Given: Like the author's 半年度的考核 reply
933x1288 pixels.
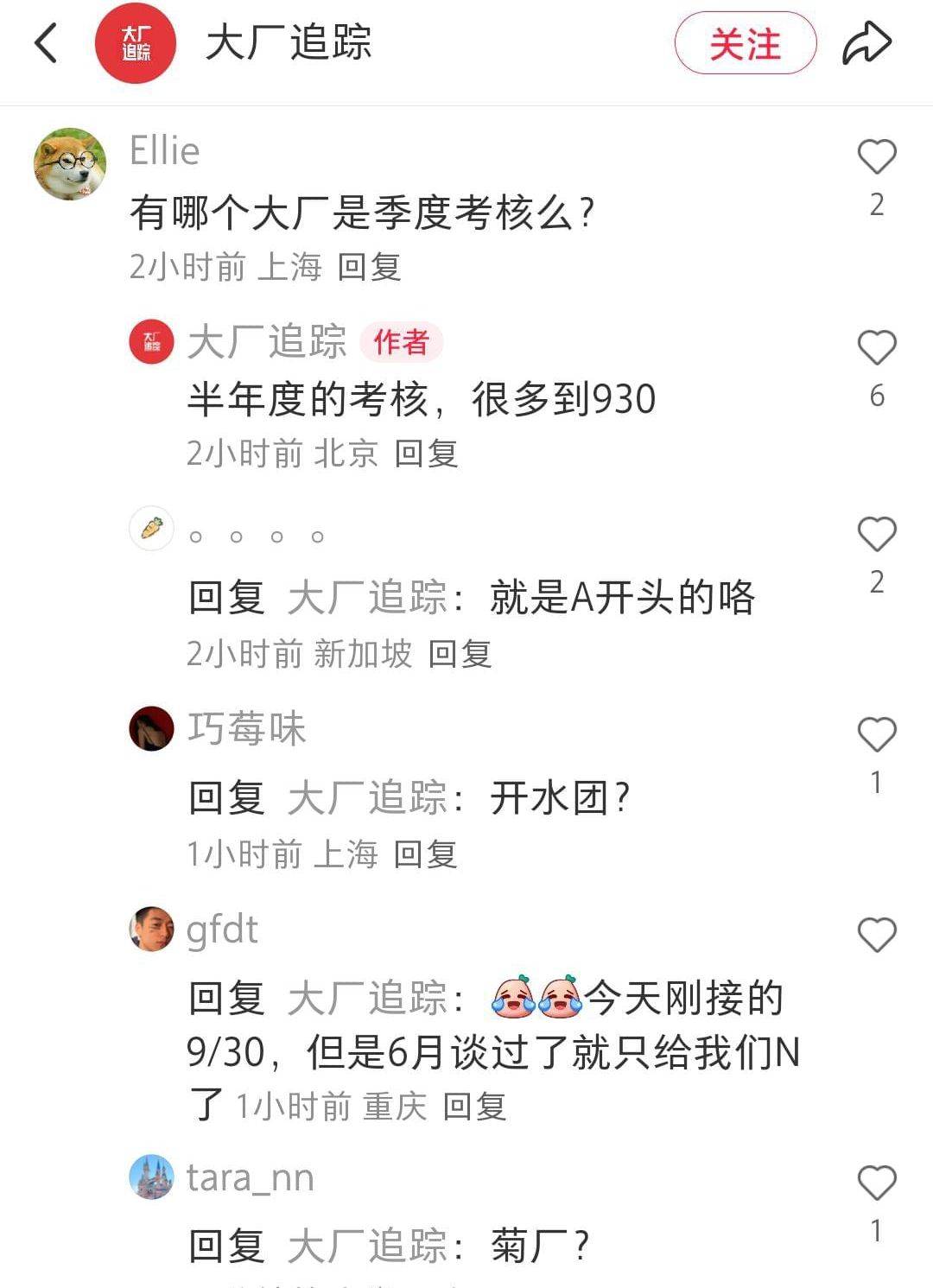Looking at the screenshot, I should click(876, 348).
